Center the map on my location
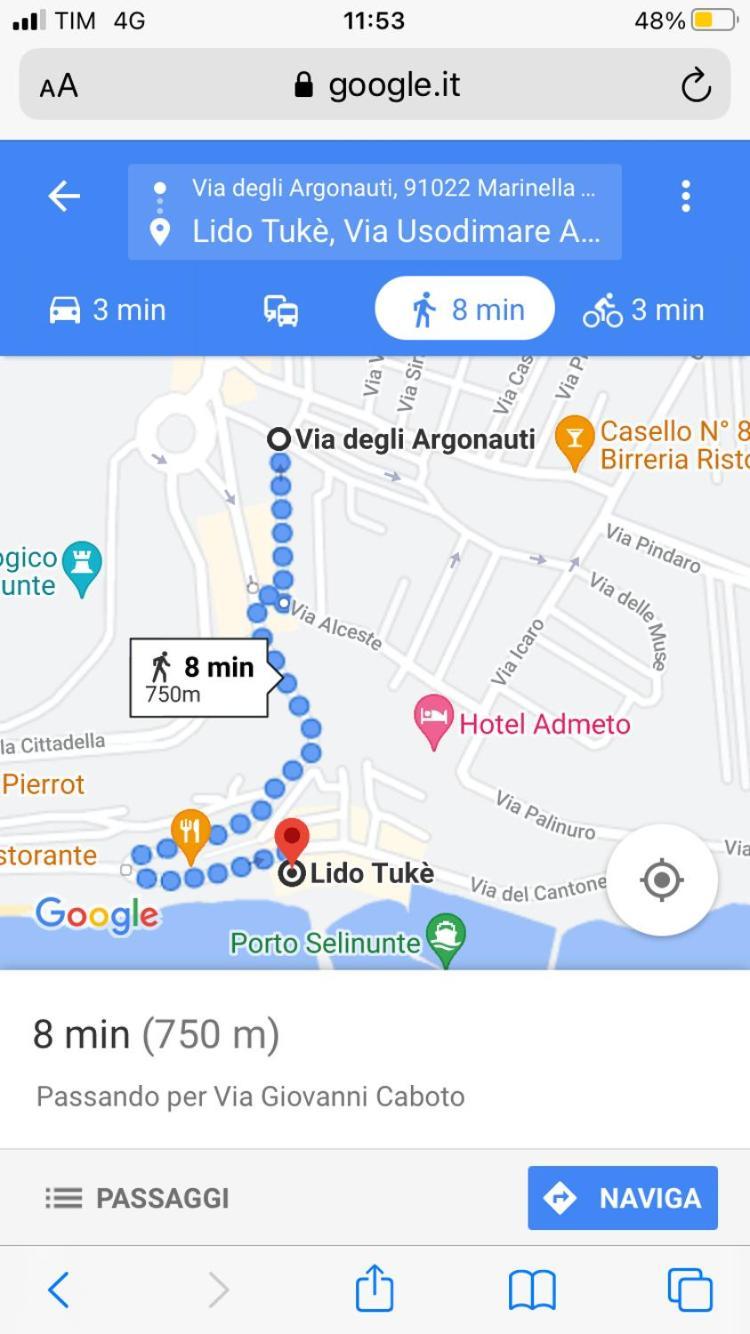Image resolution: width=750 pixels, height=1334 pixels. click(x=661, y=880)
